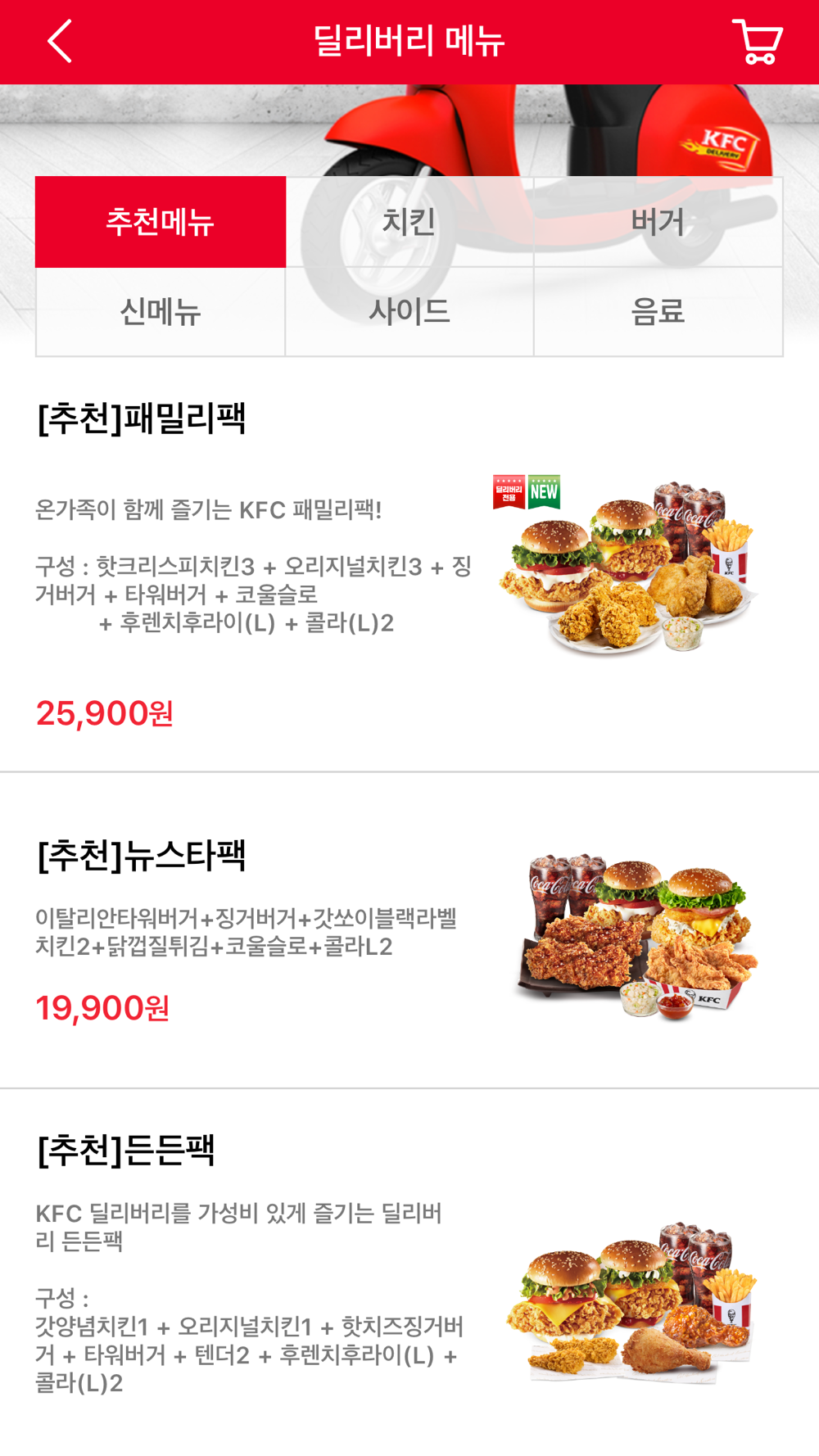Open the 사이드 category
The image size is (819, 1456).
click(x=409, y=312)
